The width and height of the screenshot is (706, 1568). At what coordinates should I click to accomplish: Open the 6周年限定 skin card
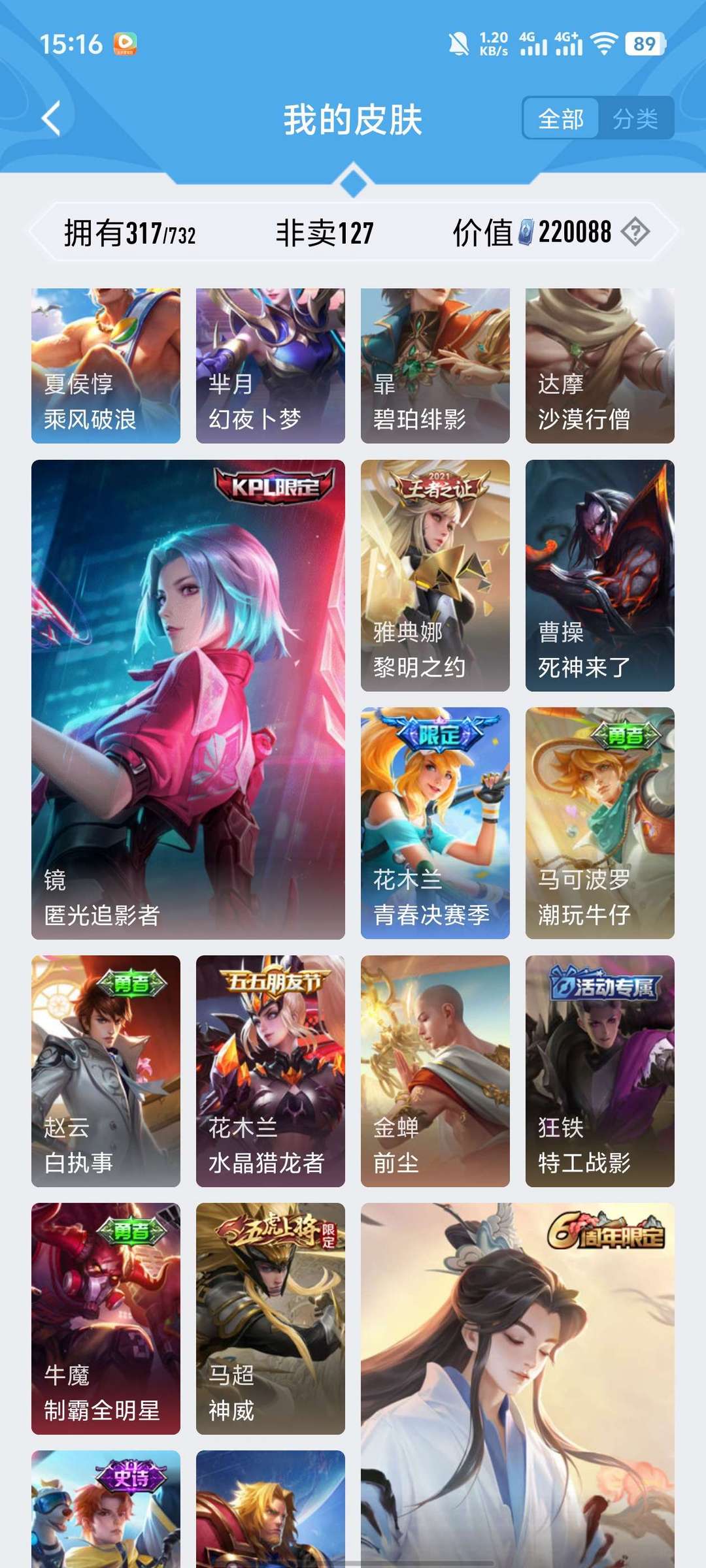pos(518,1385)
